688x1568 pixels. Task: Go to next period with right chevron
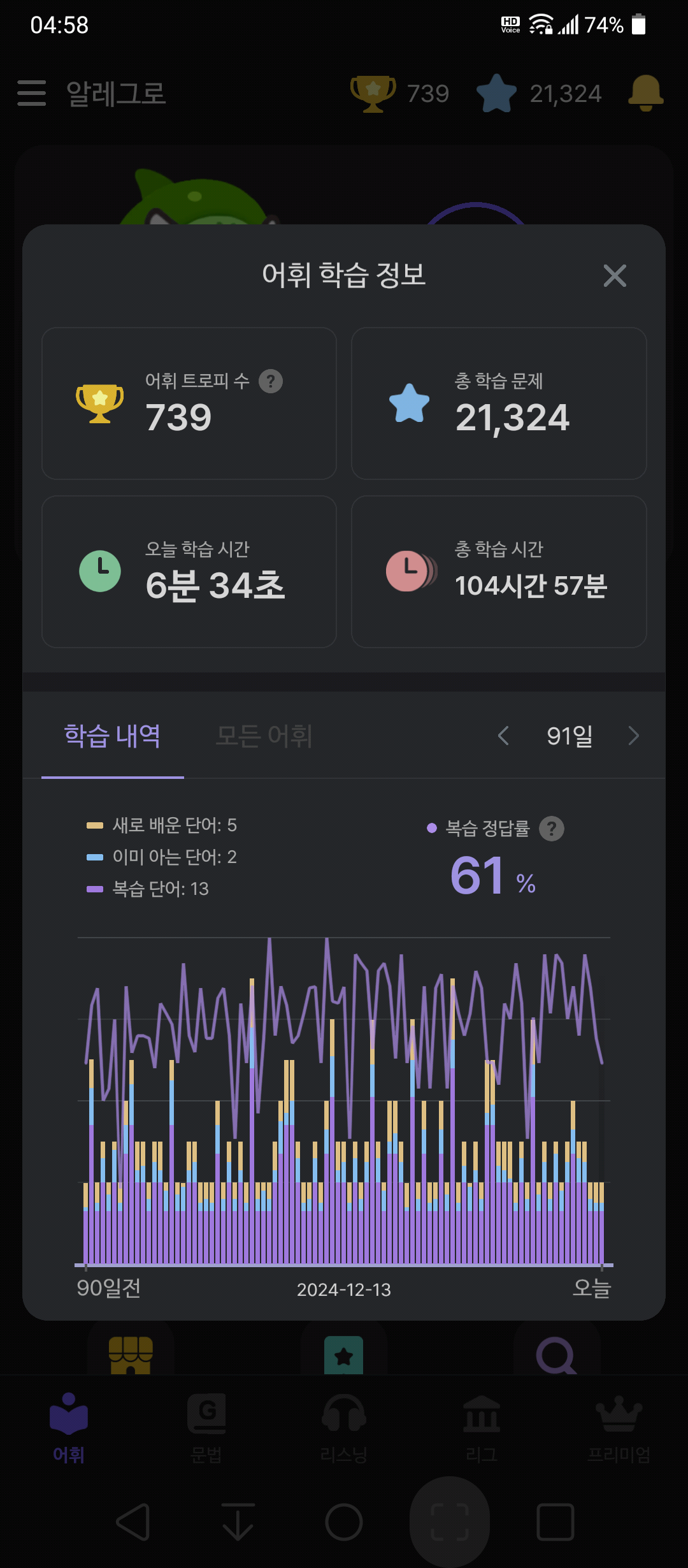pyautogui.click(x=633, y=736)
